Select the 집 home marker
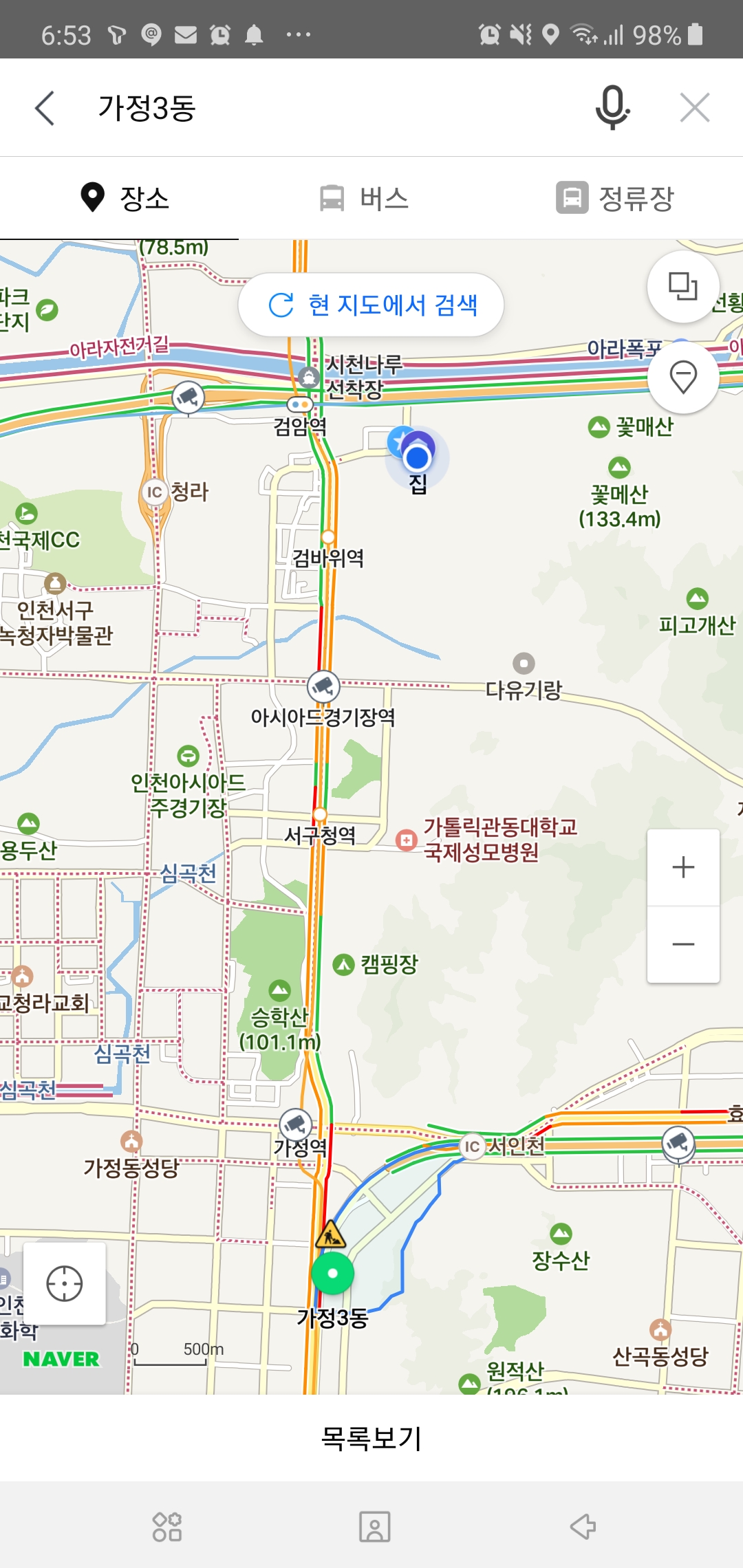This screenshot has width=743, height=1568. [416, 457]
